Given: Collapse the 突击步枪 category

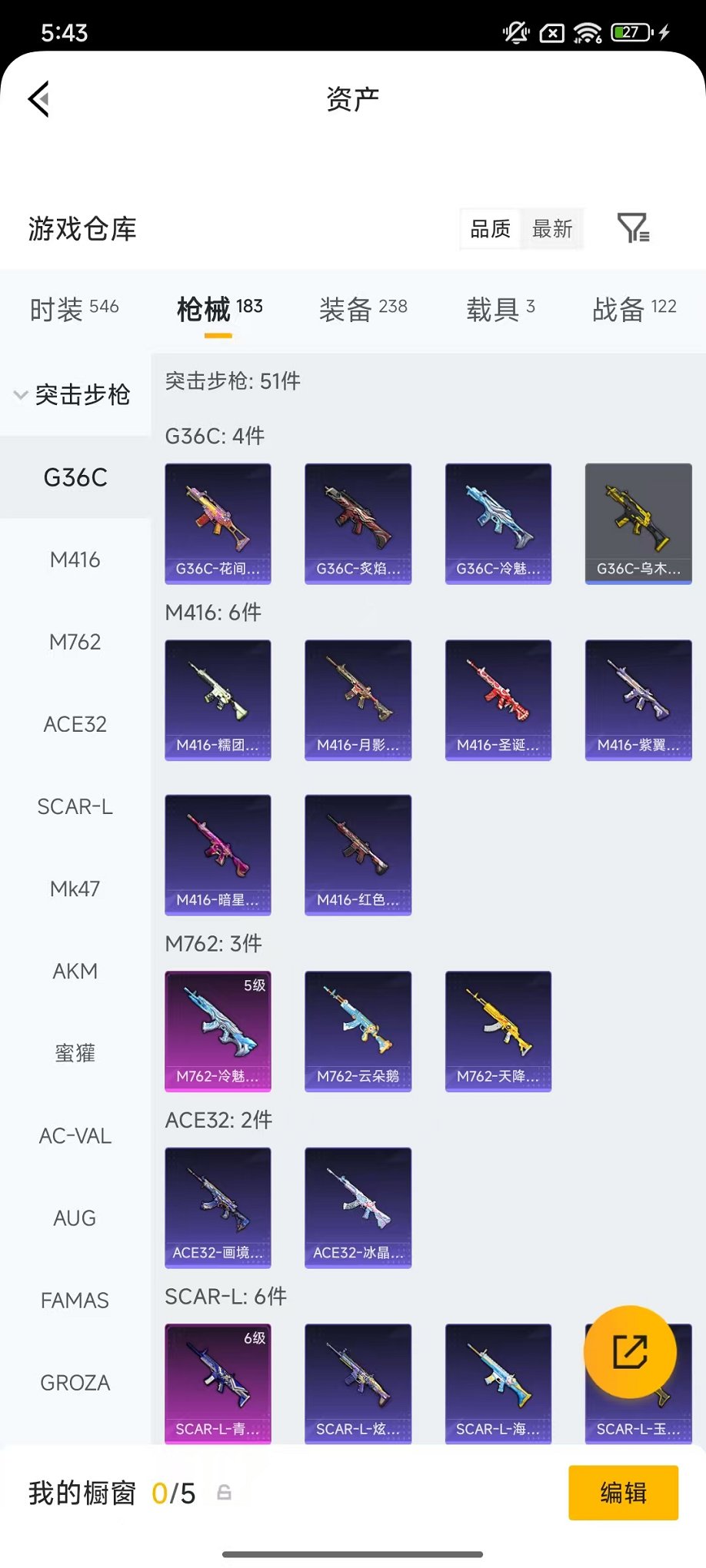Looking at the screenshot, I should point(74,395).
